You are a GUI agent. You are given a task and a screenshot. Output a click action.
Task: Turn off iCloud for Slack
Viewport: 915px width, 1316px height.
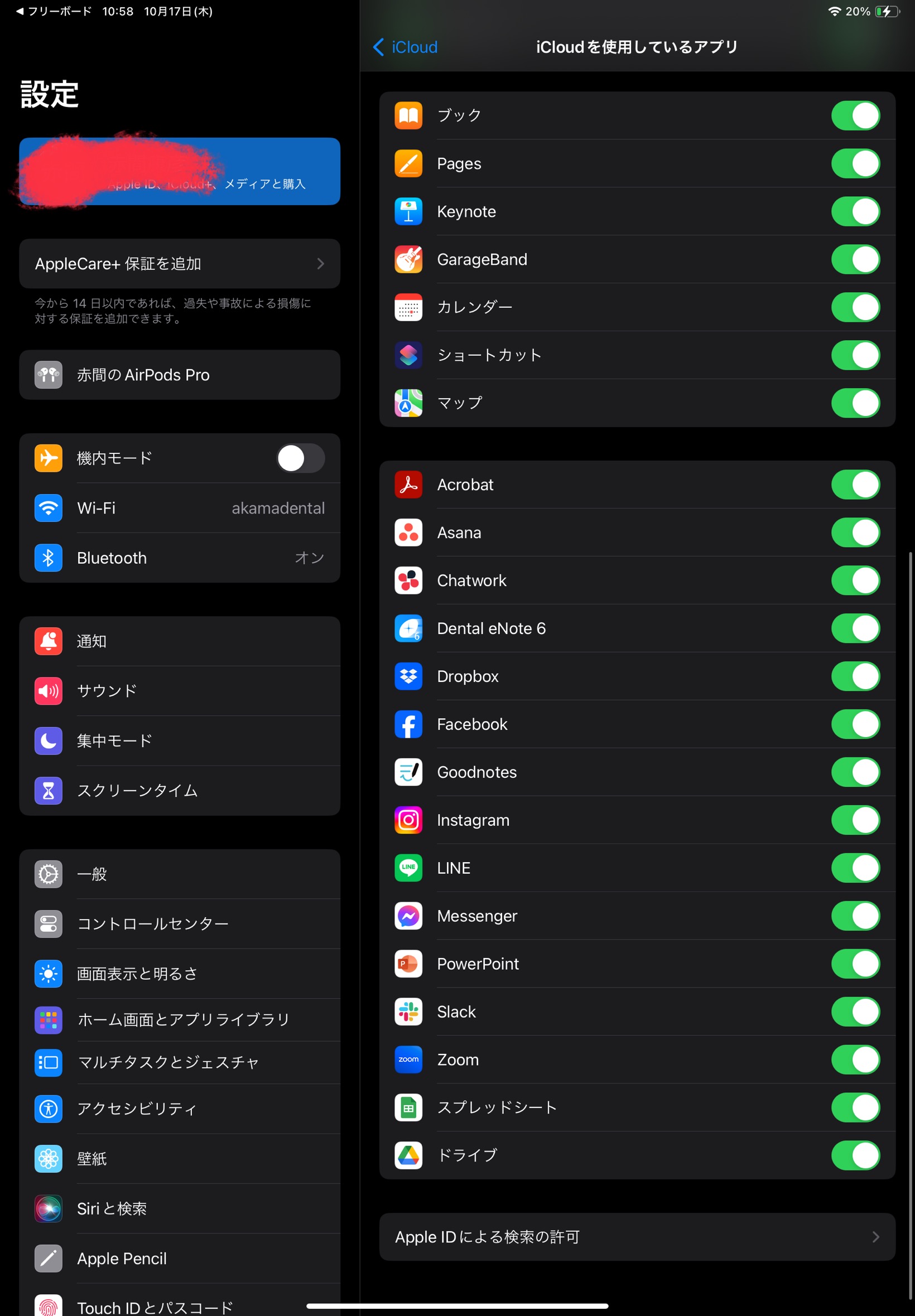pos(855,1012)
